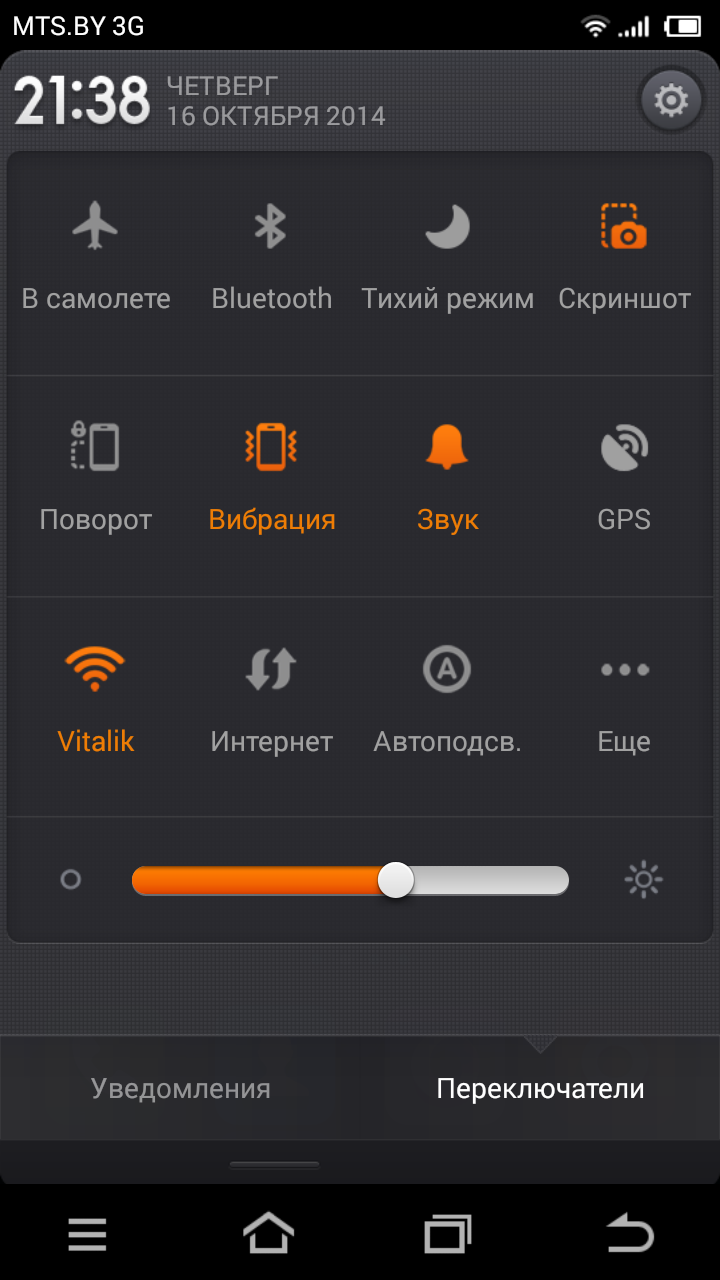Turn on Bluetooth
The width and height of the screenshot is (720, 1280).
coord(272,262)
